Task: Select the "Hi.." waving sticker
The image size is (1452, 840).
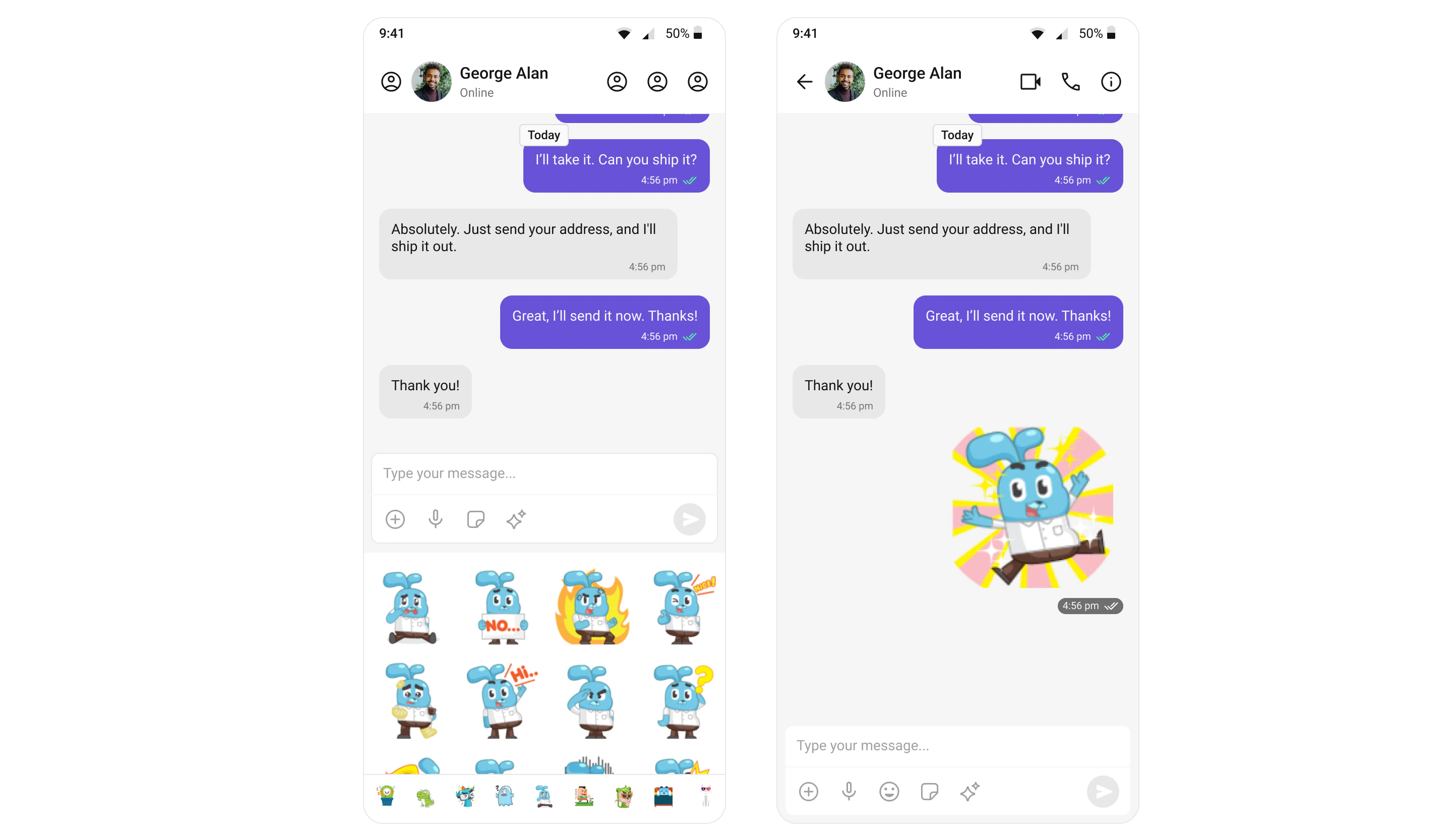Action: point(502,701)
